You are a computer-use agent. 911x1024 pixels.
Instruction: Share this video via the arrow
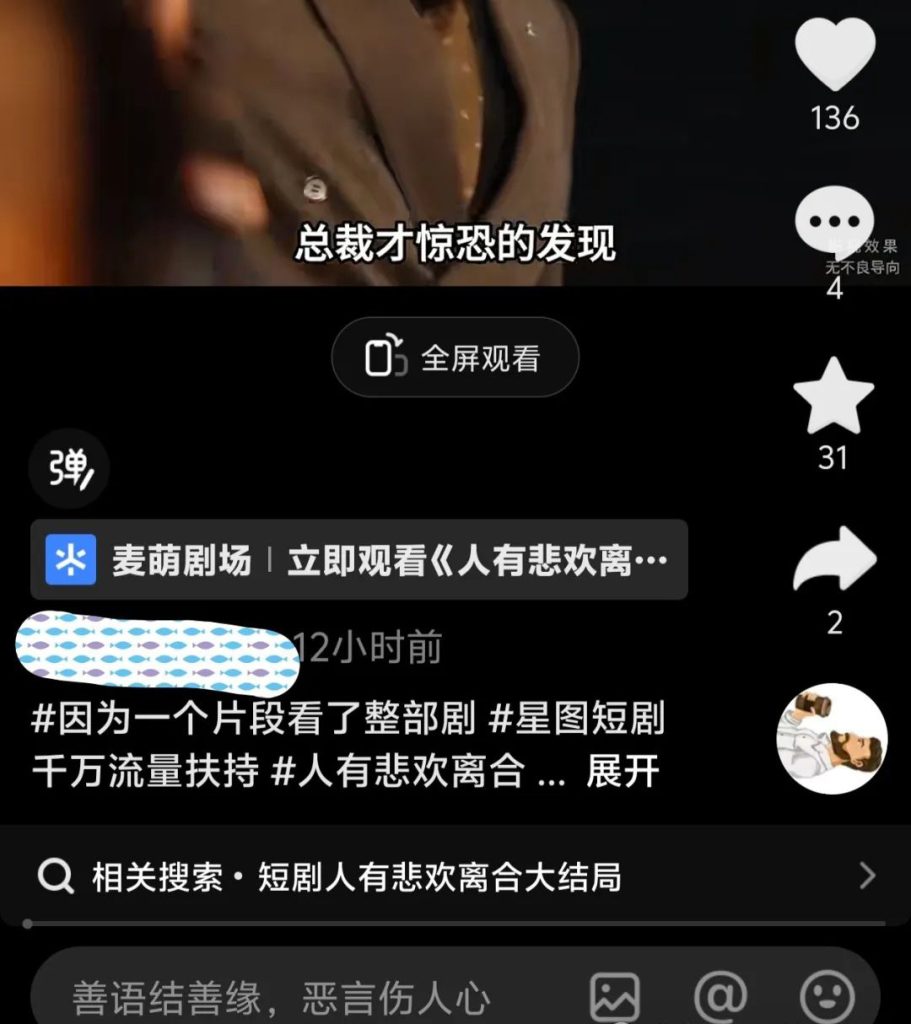click(x=834, y=561)
